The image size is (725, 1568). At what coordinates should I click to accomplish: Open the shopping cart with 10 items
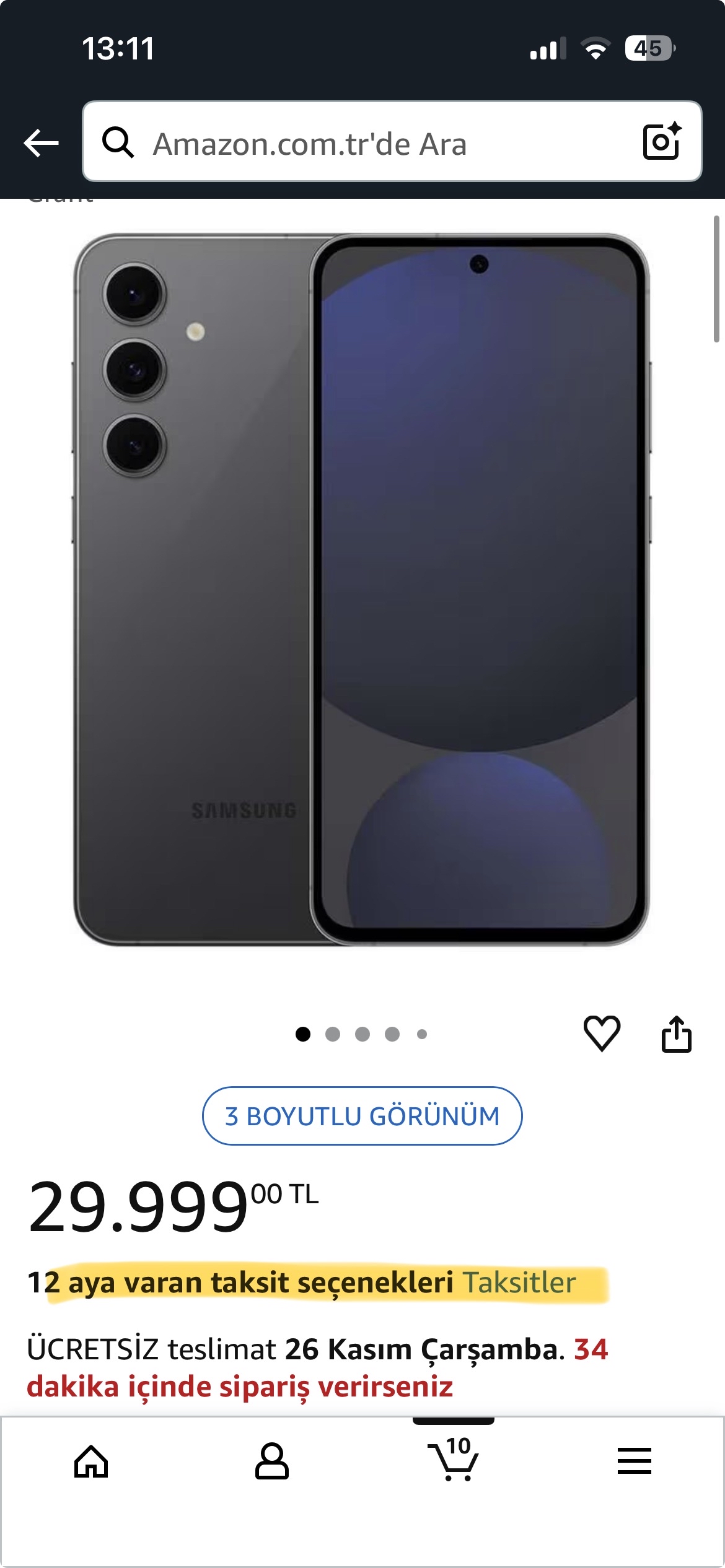click(454, 1460)
